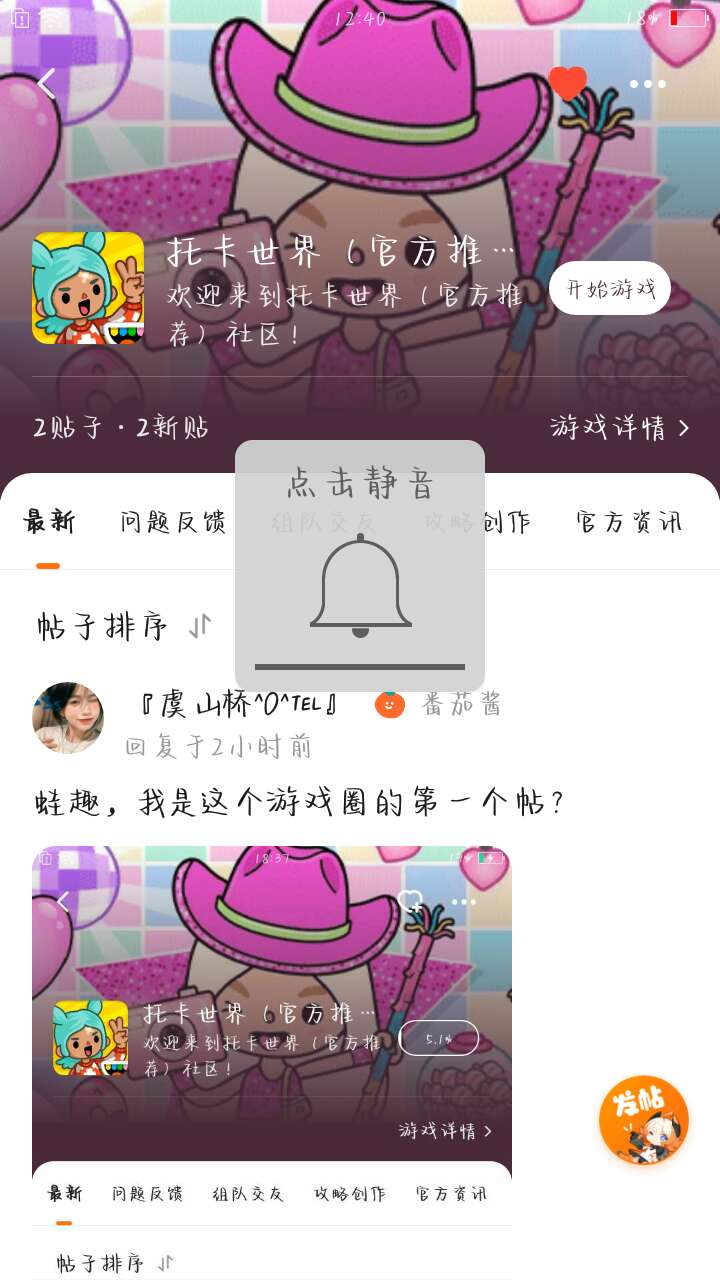
Task: Open the post 蛙趣，我是这个游戏圈的第一个帖
Action: (301, 802)
